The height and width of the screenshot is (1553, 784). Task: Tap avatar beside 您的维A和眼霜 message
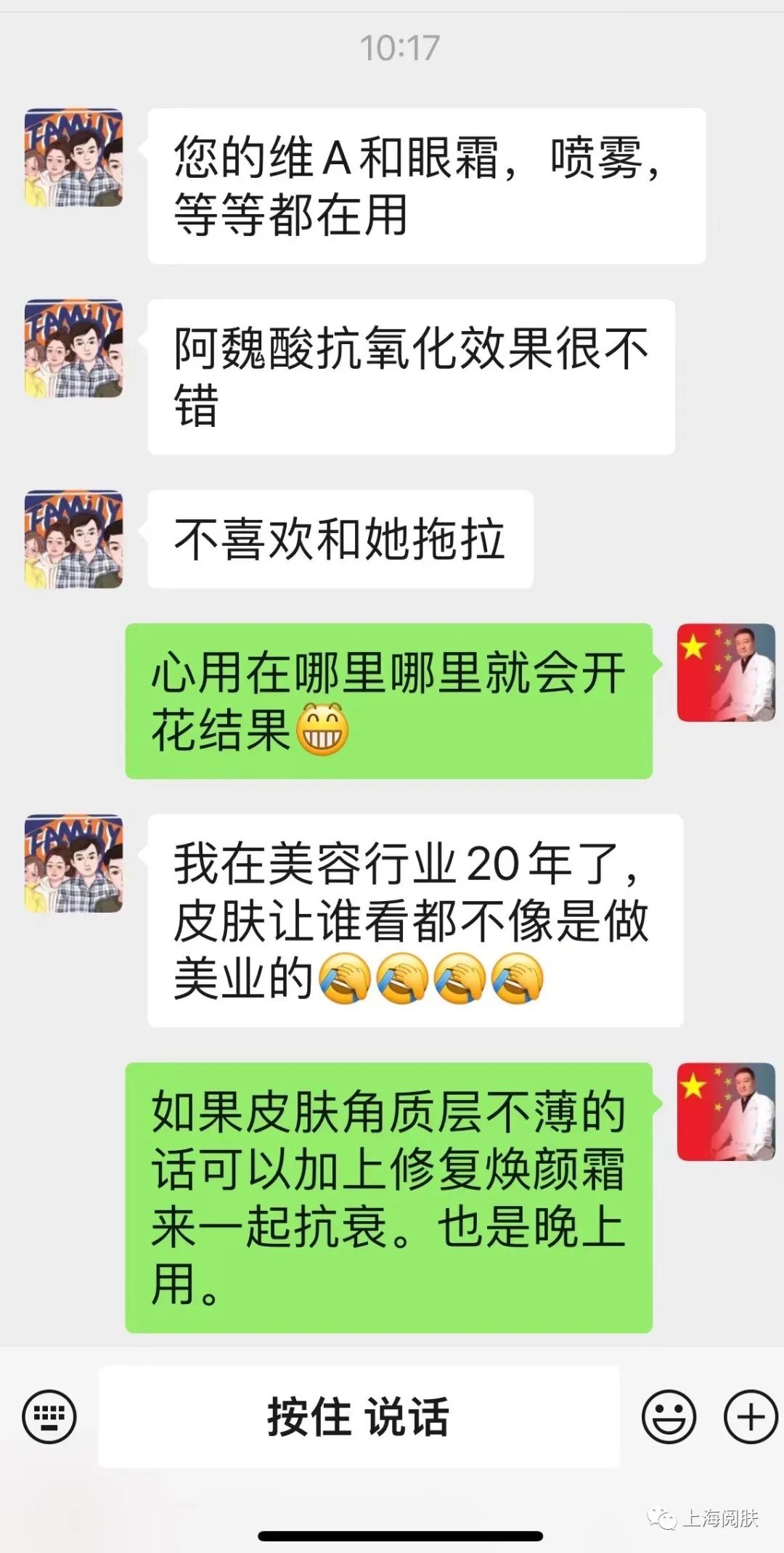[x=73, y=158]
